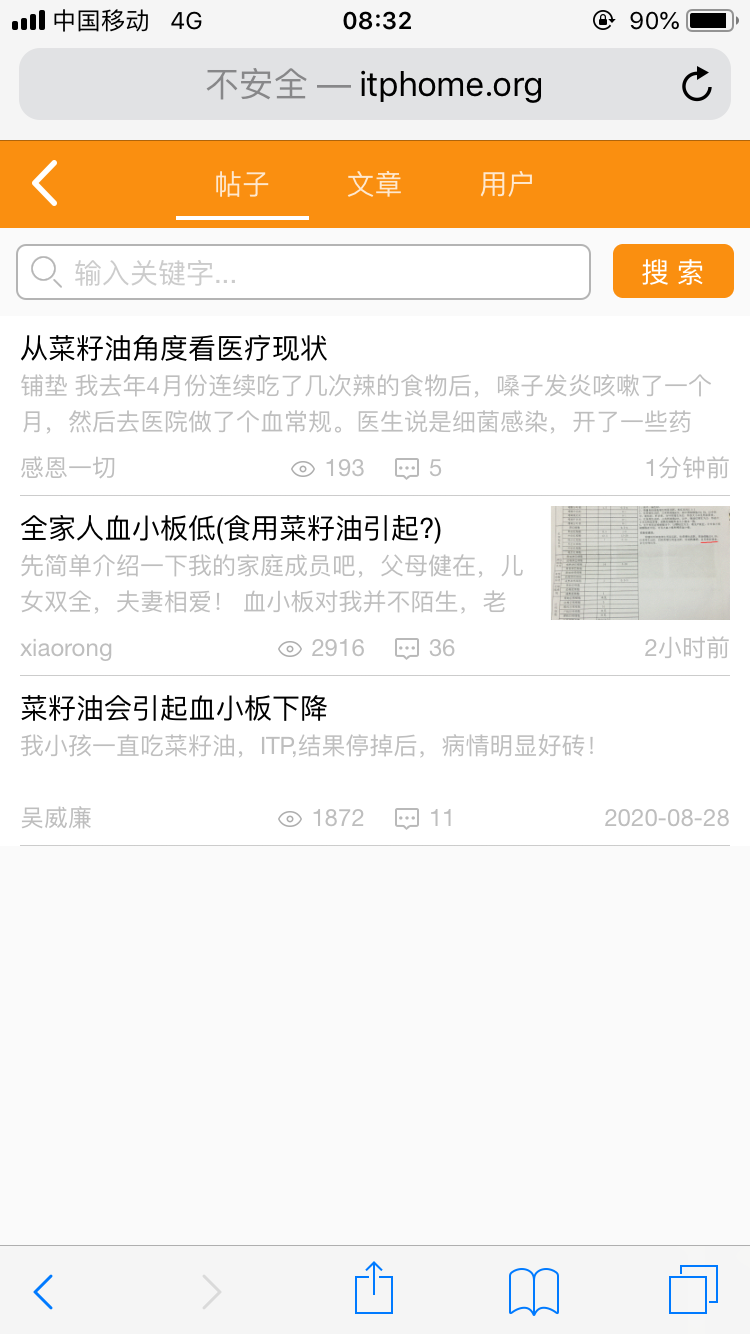Reload the page from the address bar

click(697, 85)
